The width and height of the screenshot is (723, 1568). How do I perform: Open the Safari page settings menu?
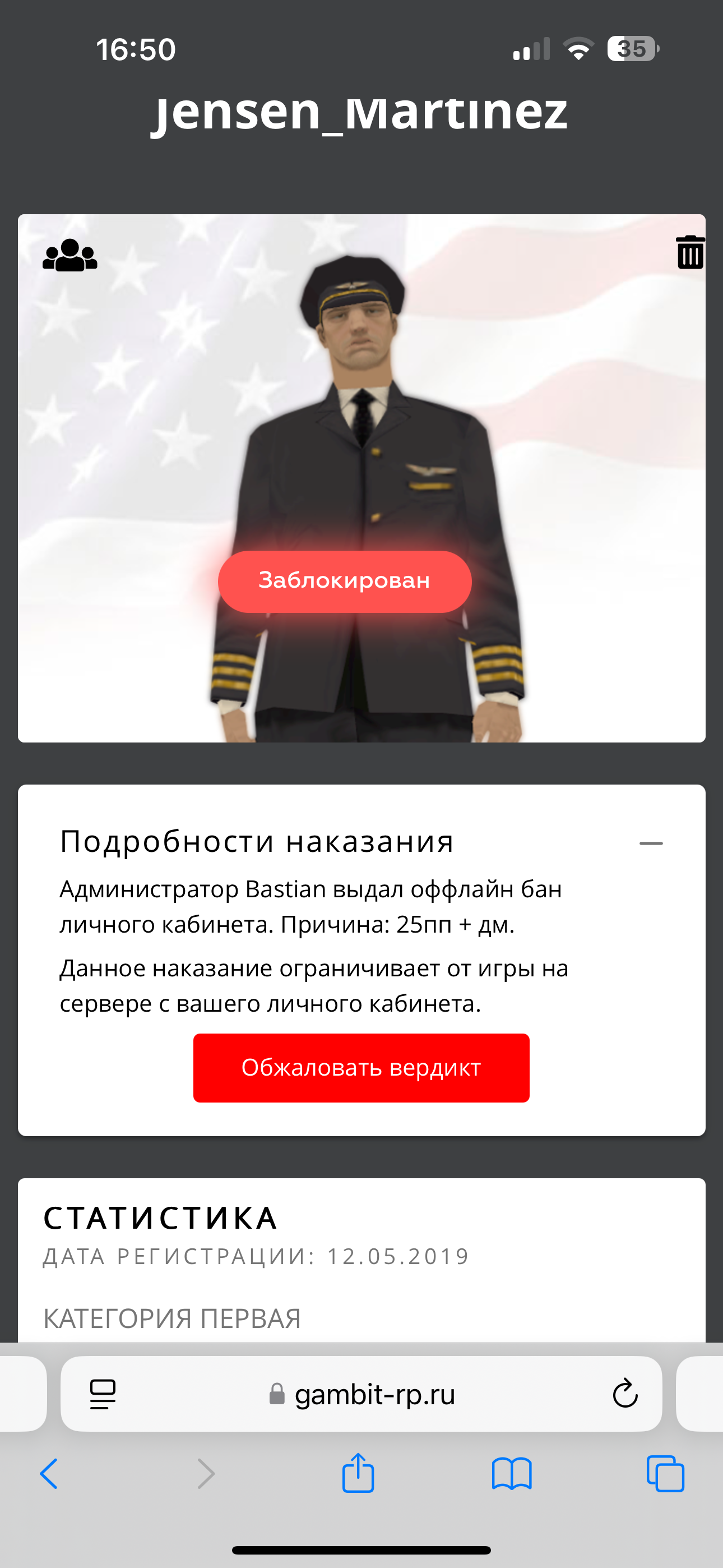103,1394
